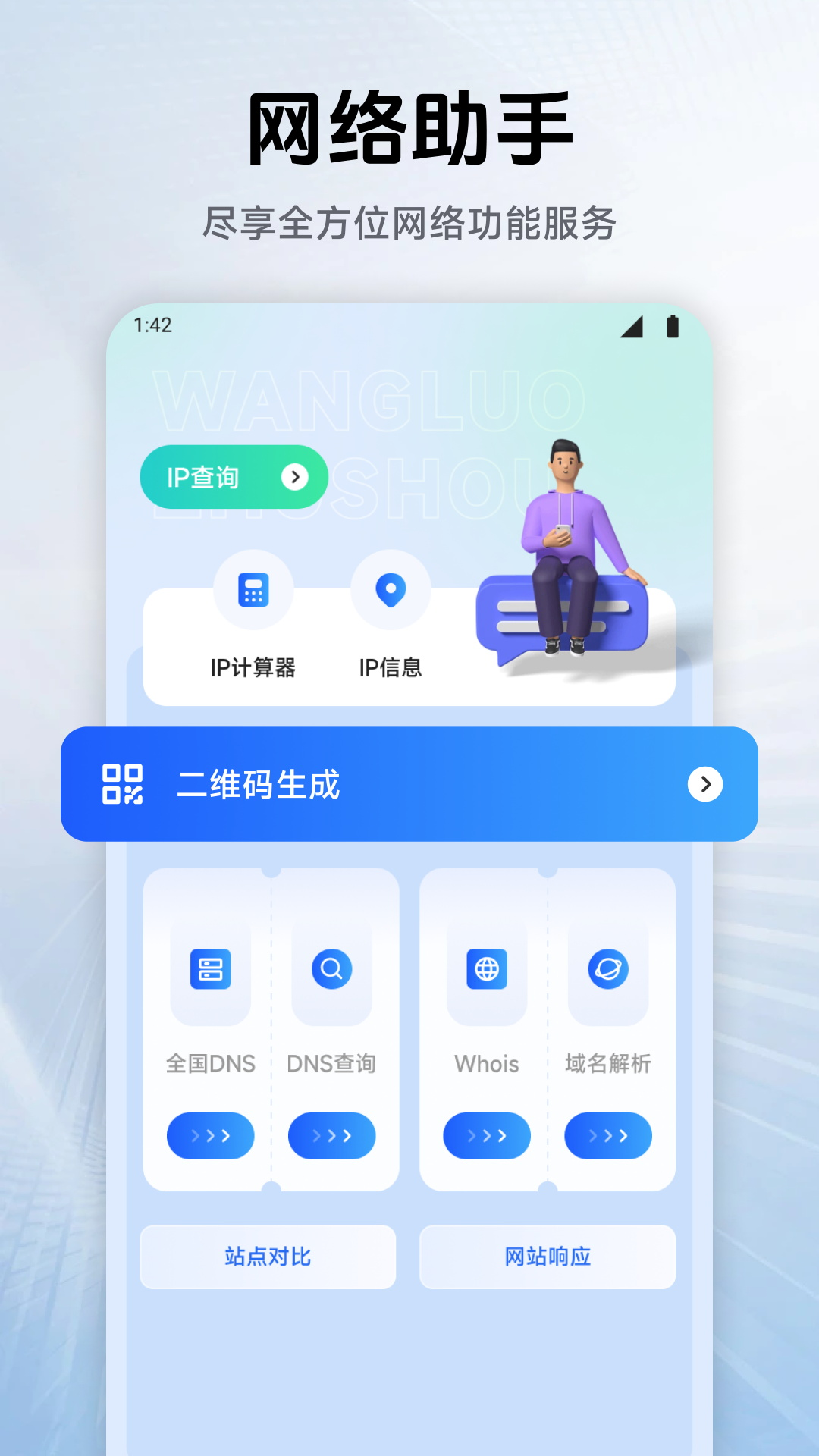Click the Whois triple-arrow control
Image resolution: width=819 pixels, height=1456 pixels.
coord(486,1135)
